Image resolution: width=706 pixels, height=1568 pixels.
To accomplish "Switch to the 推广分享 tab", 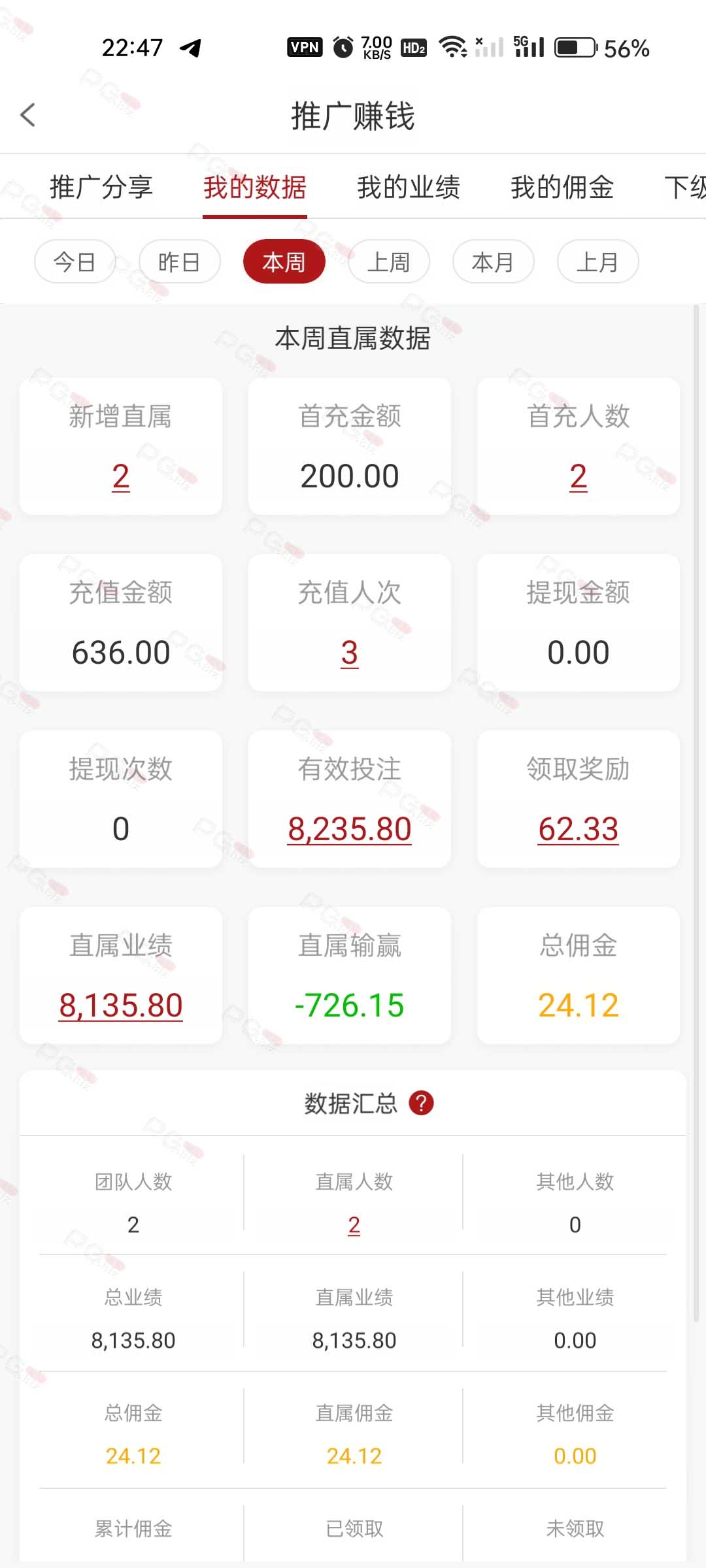I will click(101, 188).
